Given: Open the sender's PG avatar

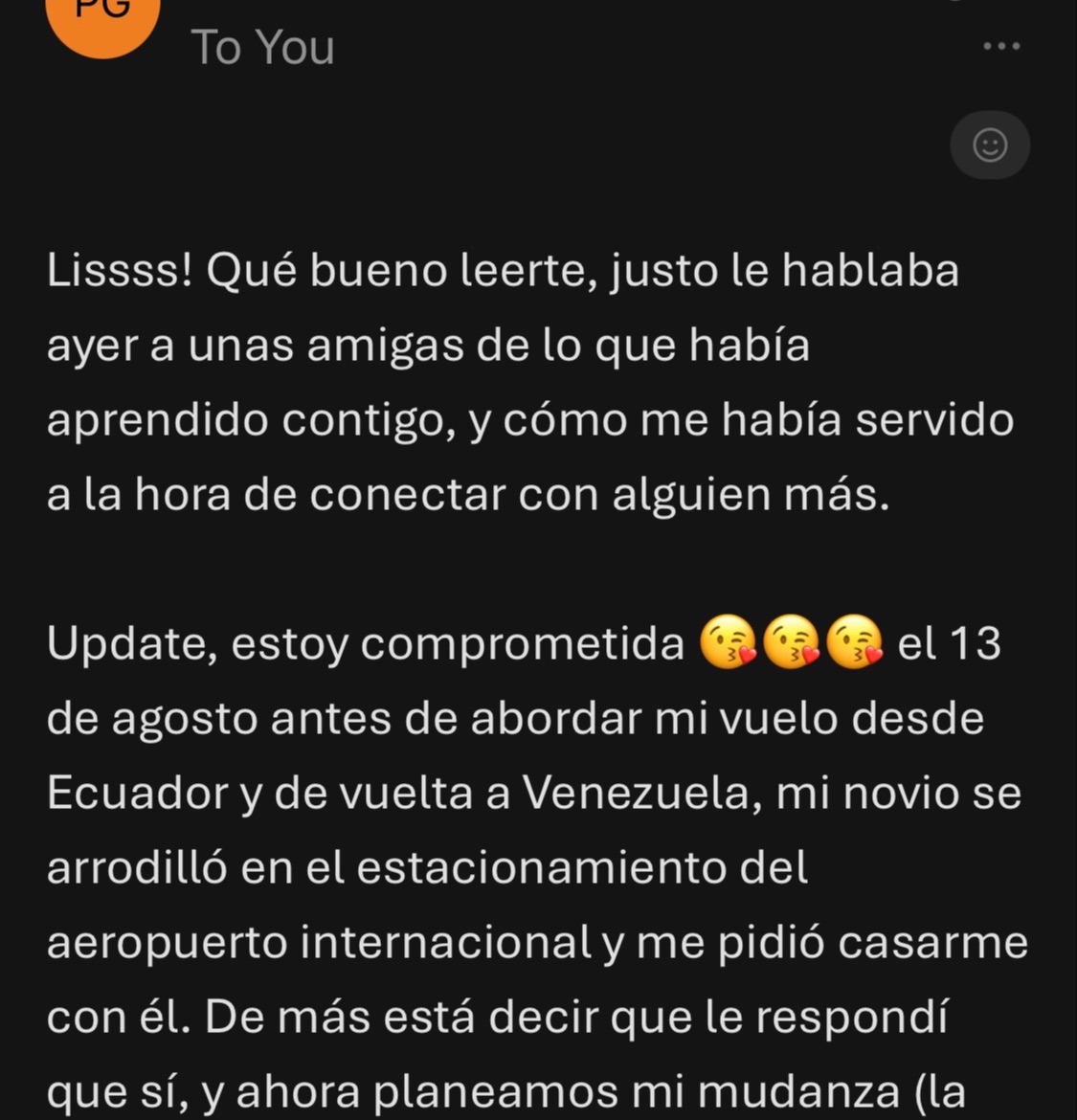Looking at the screenshot, I should tap(102, 17).
